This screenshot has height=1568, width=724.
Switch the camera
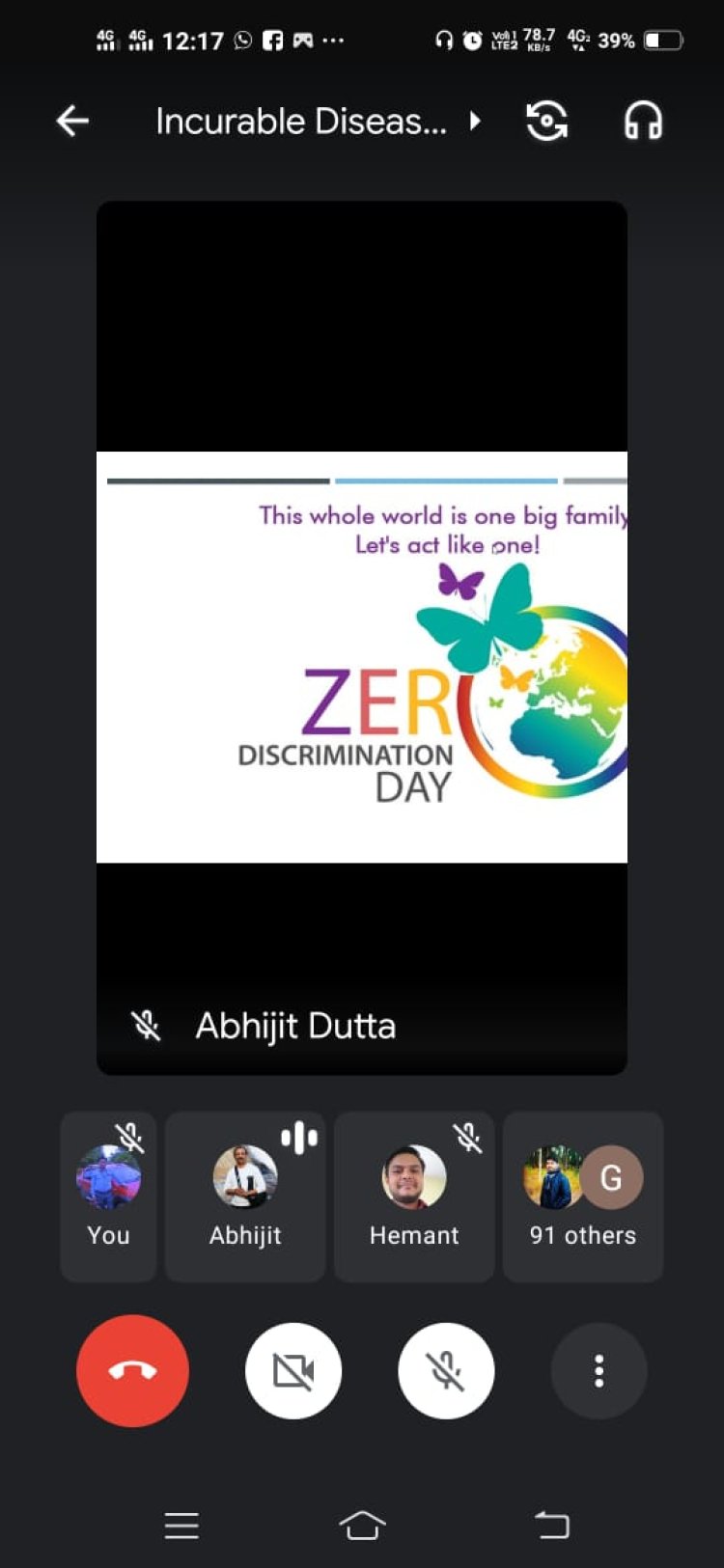tap(546, 122)
